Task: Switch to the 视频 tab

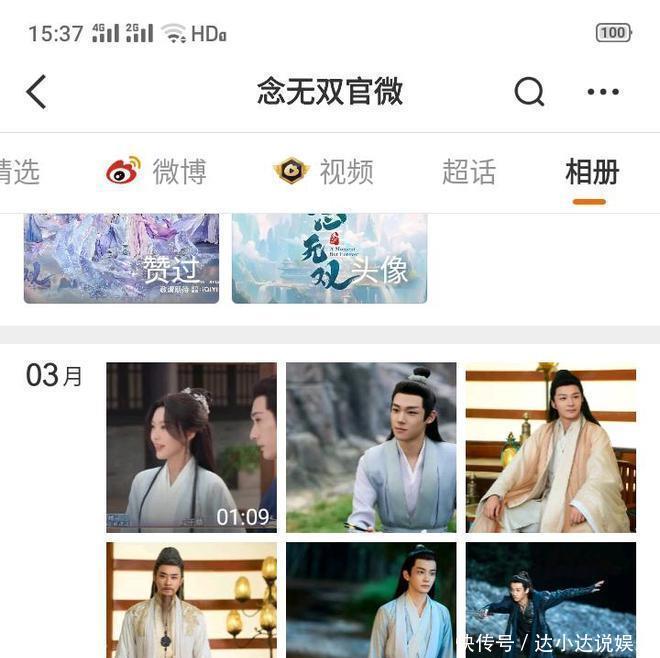Action: (324, 172)
